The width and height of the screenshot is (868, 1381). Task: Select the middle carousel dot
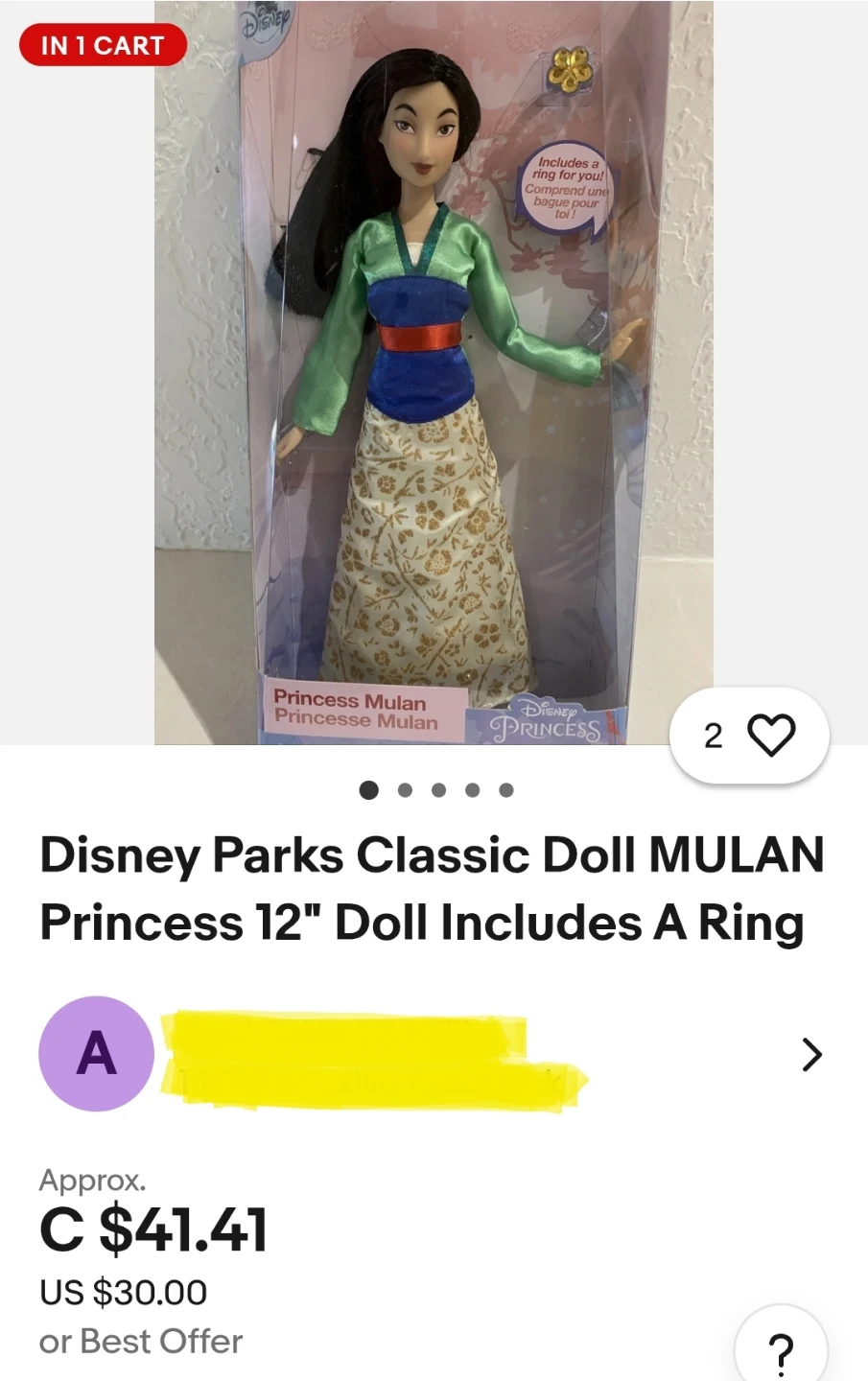tap(438, 789)
